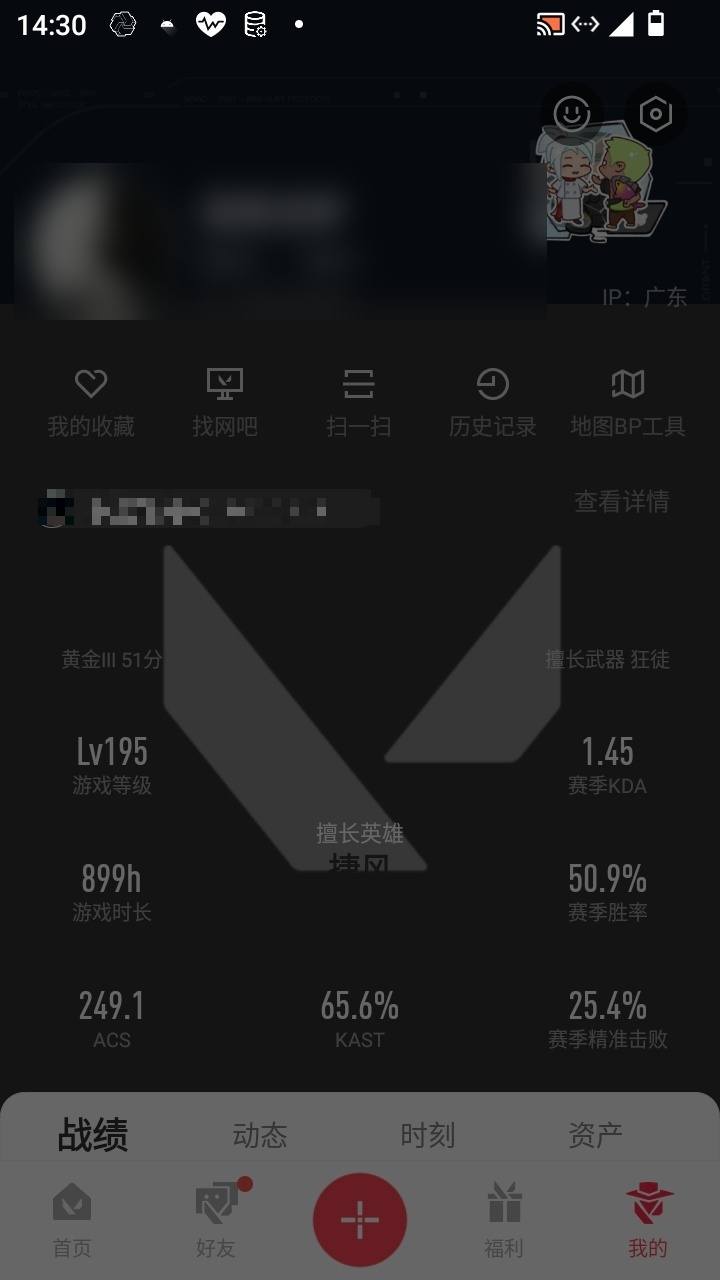Open the sticker/emoji icon near profile
Screen dimensions: 720x1280
(569, 113)
